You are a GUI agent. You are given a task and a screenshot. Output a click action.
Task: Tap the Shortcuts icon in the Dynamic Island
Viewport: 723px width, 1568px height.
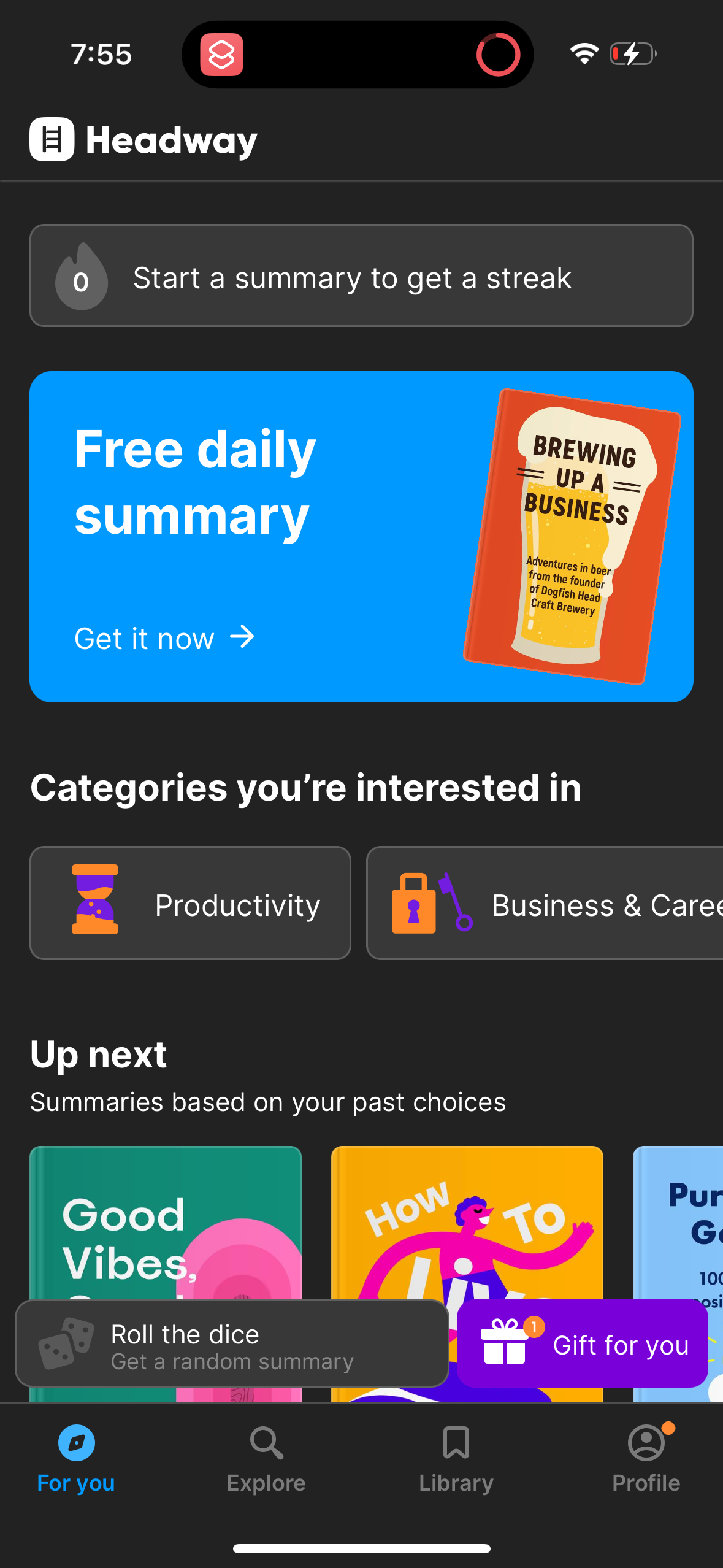221,54
